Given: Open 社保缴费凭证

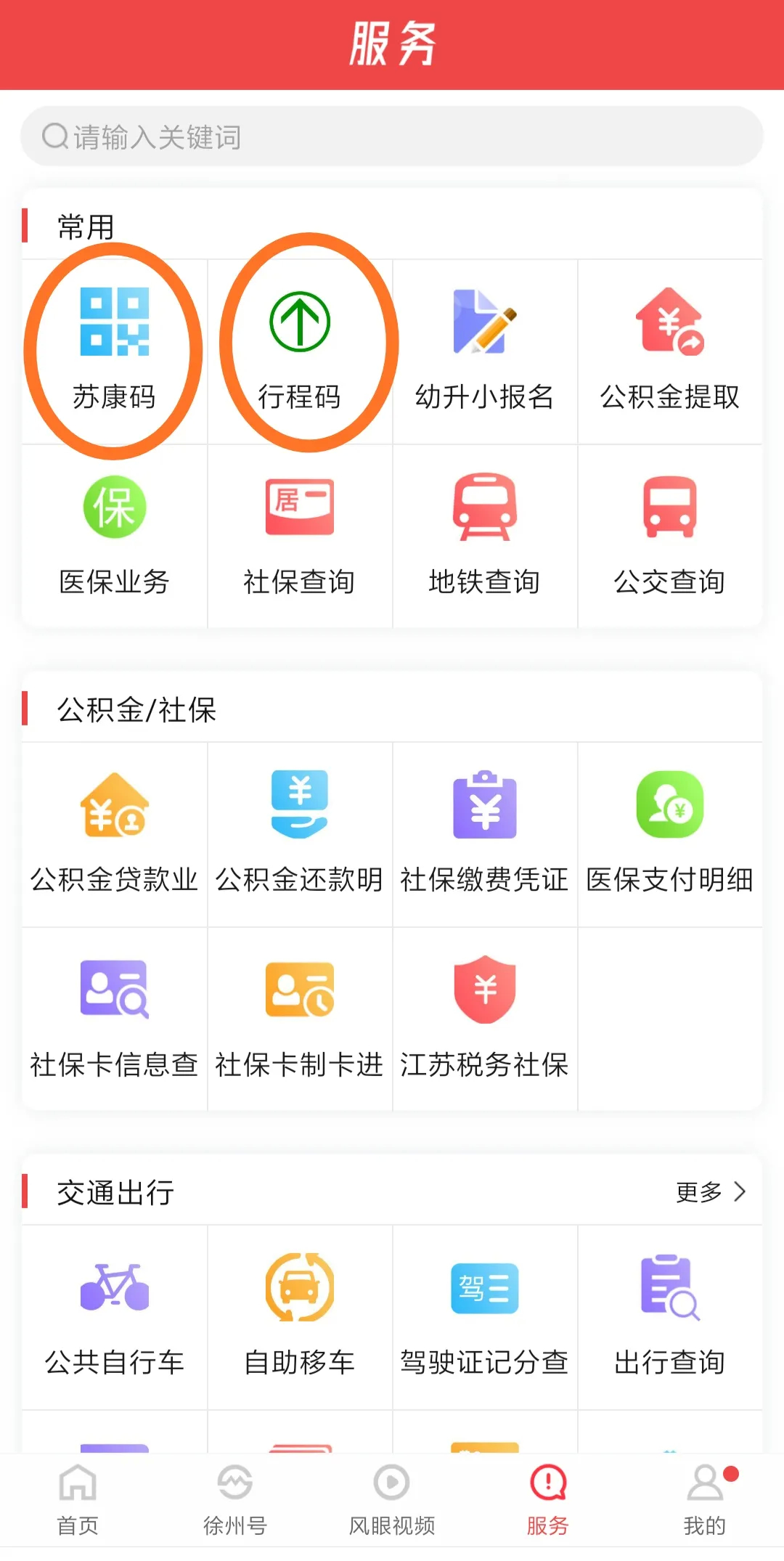Looking at the screenshot, I should pos(485,834).
